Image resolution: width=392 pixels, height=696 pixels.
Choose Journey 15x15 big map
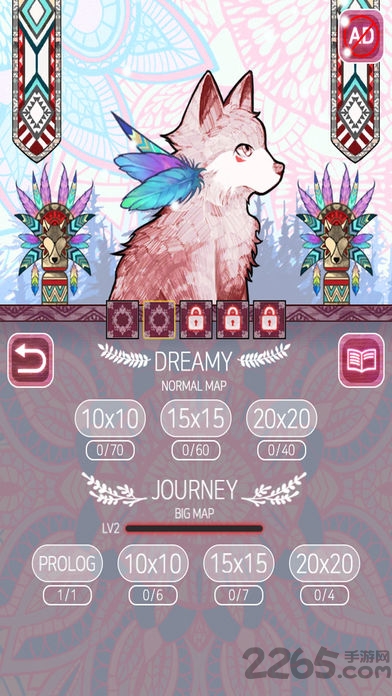238,563
